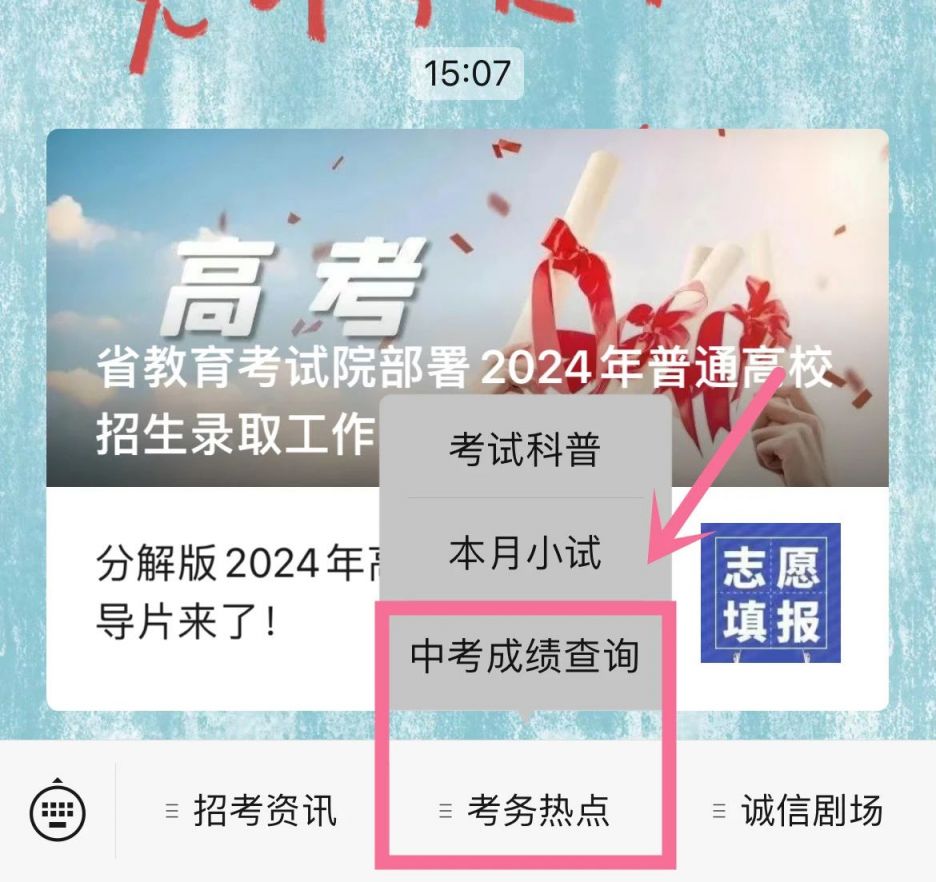
Task: Open the 诚信剧场 menu
Action: [798, 811]
